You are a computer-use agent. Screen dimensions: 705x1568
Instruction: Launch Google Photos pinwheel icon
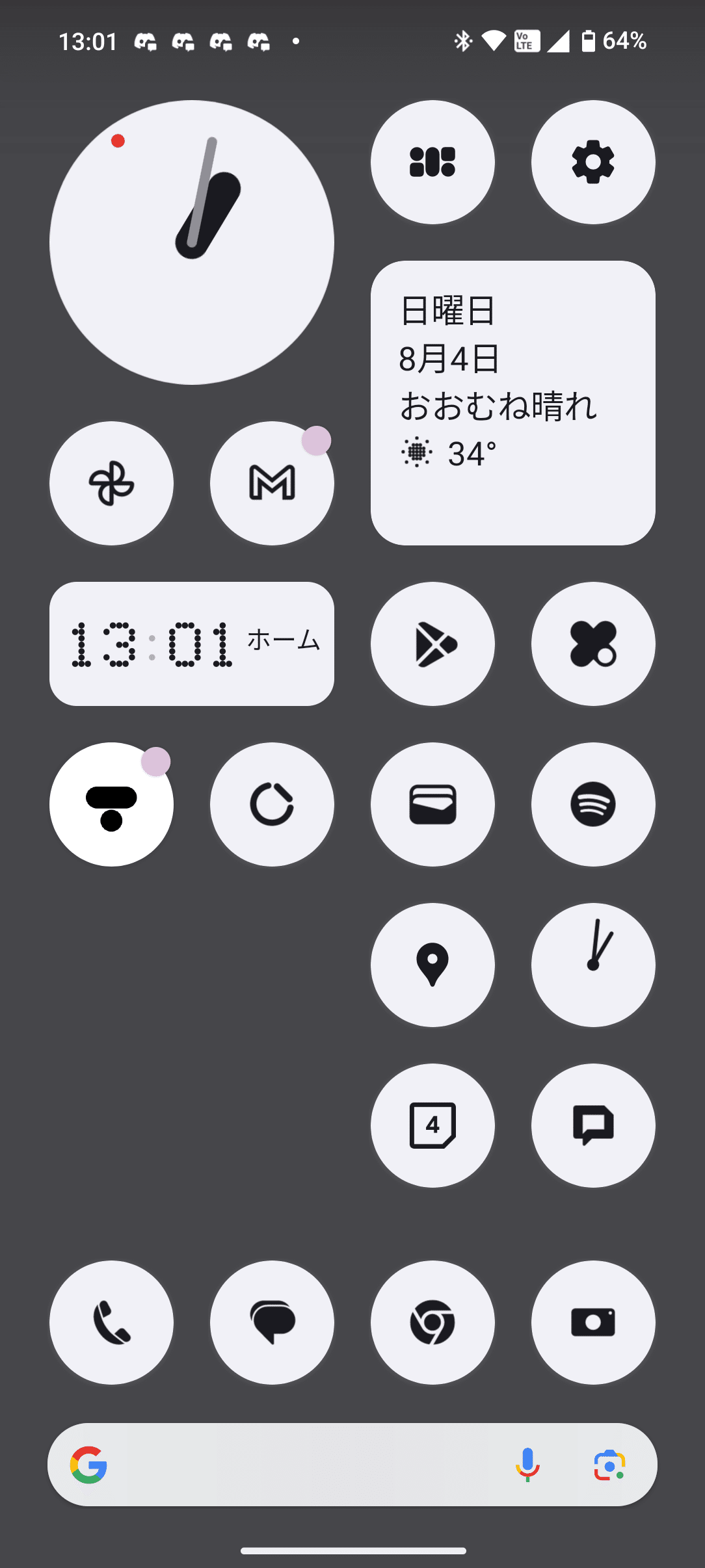(x=111, y=483)
